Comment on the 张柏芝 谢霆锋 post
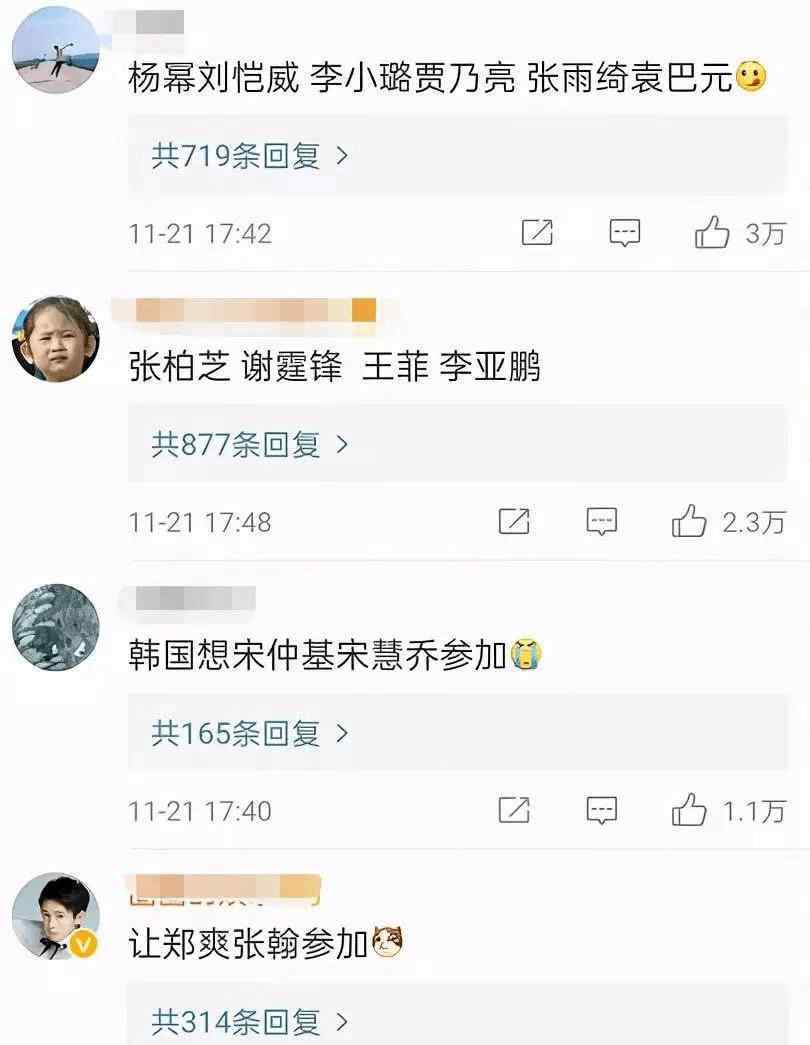The height and width of the screenshot is (1045, 810). pos(601,522)
